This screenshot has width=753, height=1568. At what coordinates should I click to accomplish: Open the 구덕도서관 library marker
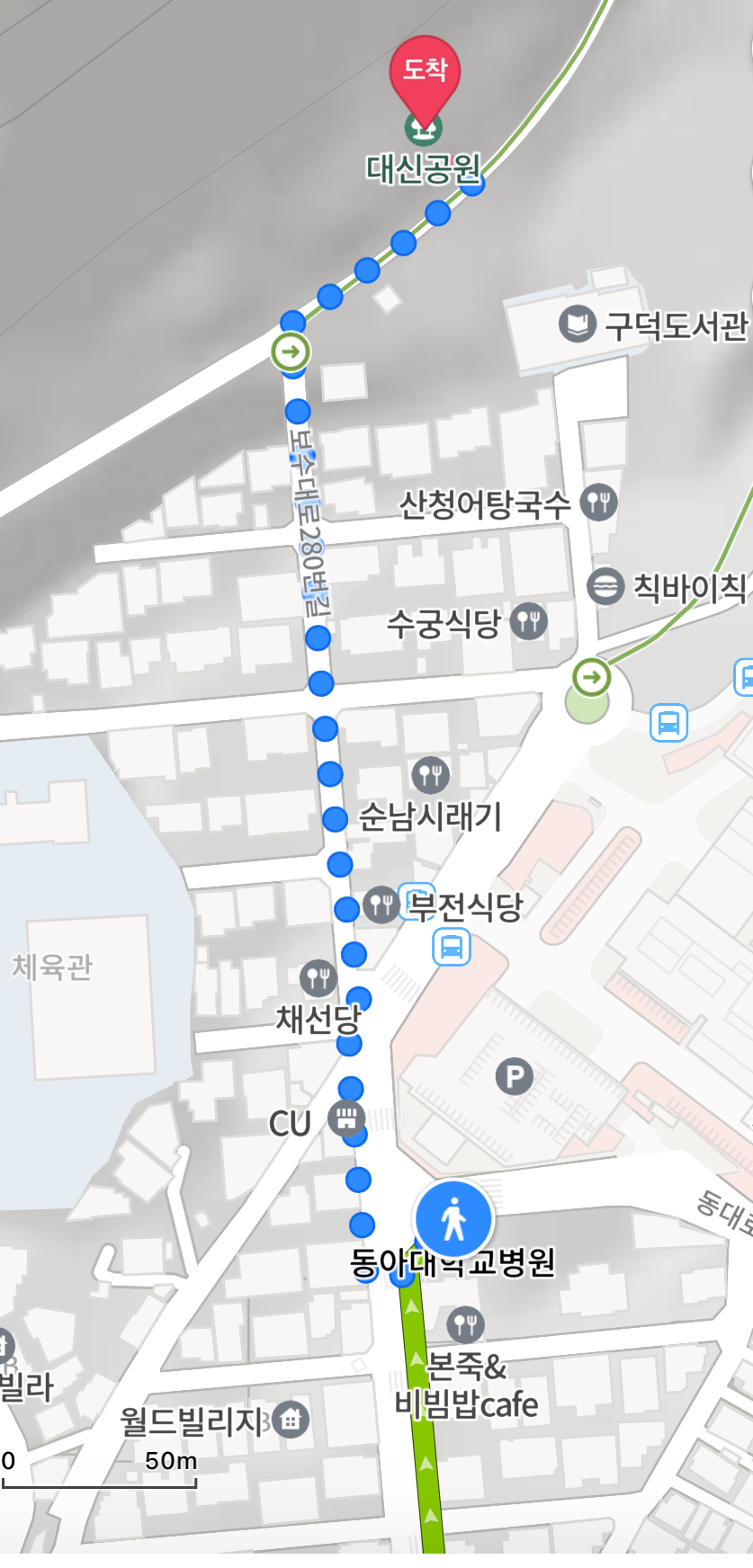(578, 324)
